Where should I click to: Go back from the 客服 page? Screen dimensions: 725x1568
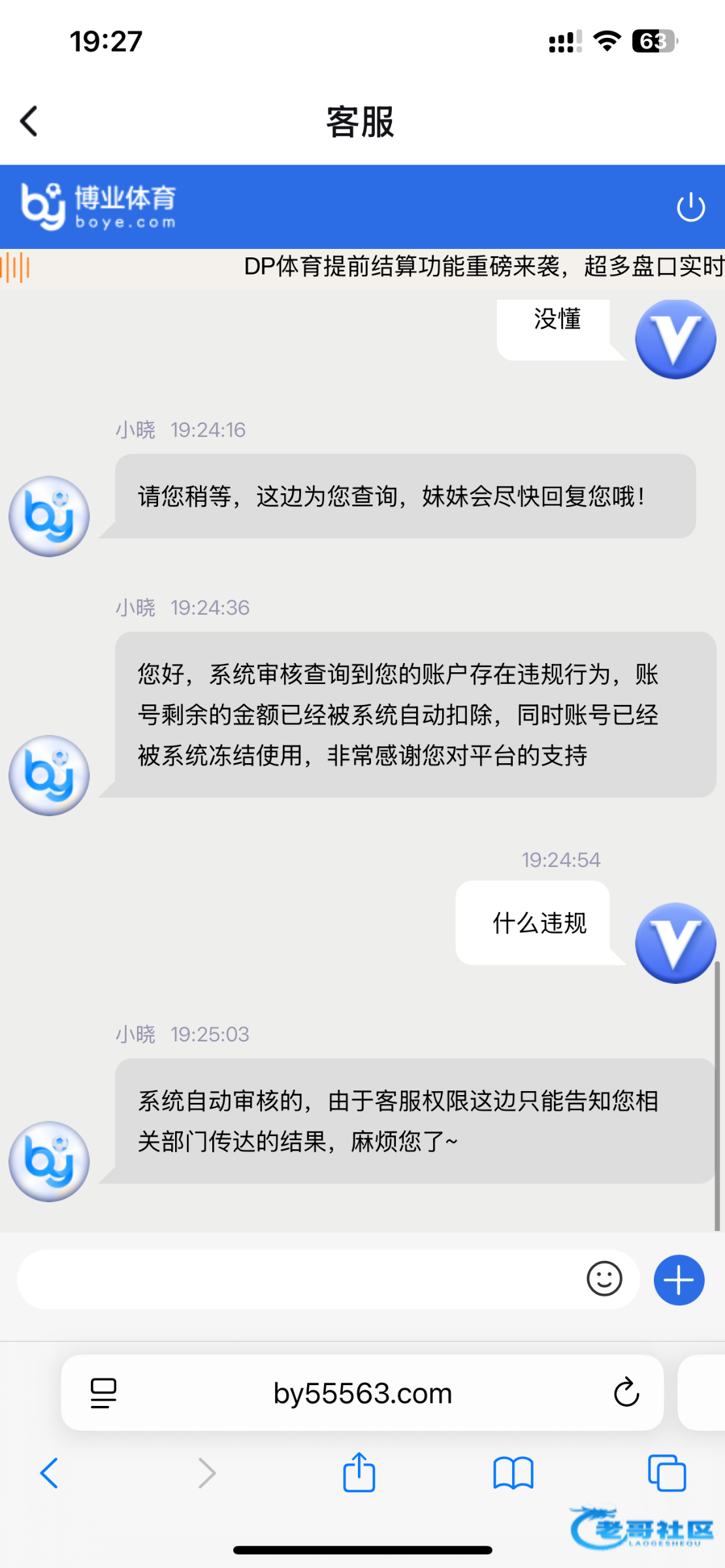(29, 122)
